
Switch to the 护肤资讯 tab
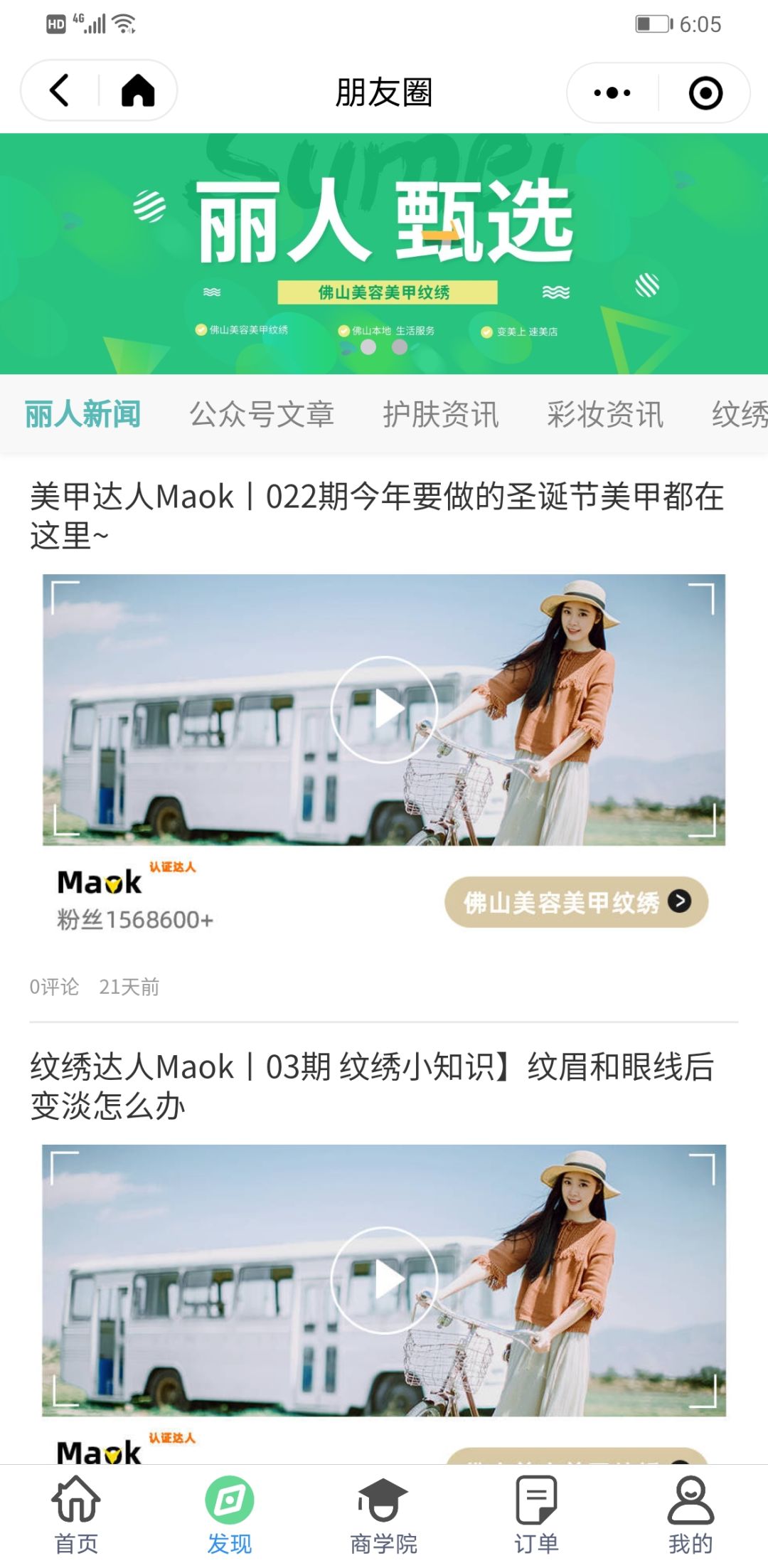coord(440,414)
